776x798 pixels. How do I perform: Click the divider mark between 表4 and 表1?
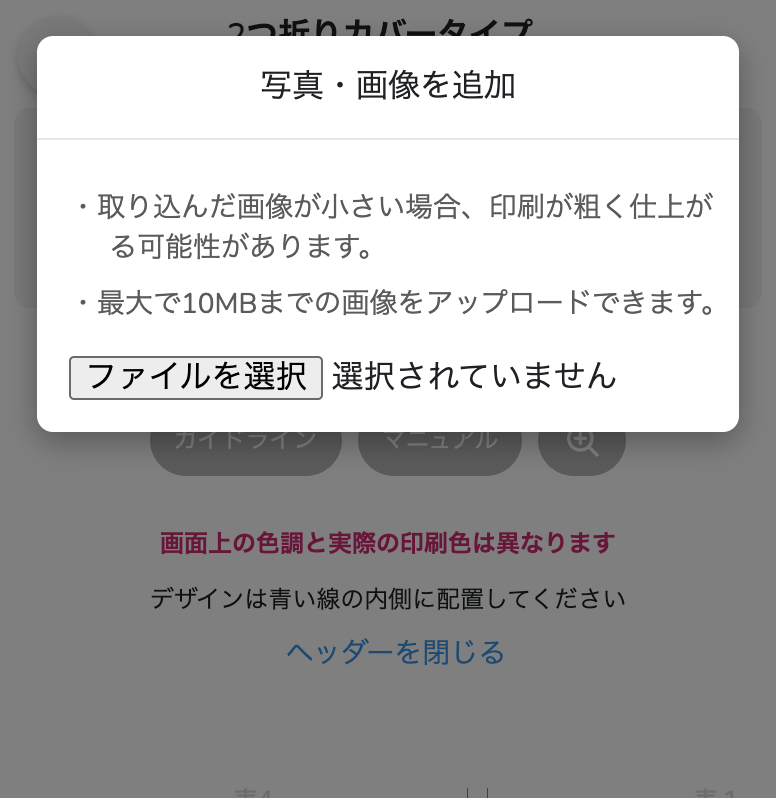[477, 792]
